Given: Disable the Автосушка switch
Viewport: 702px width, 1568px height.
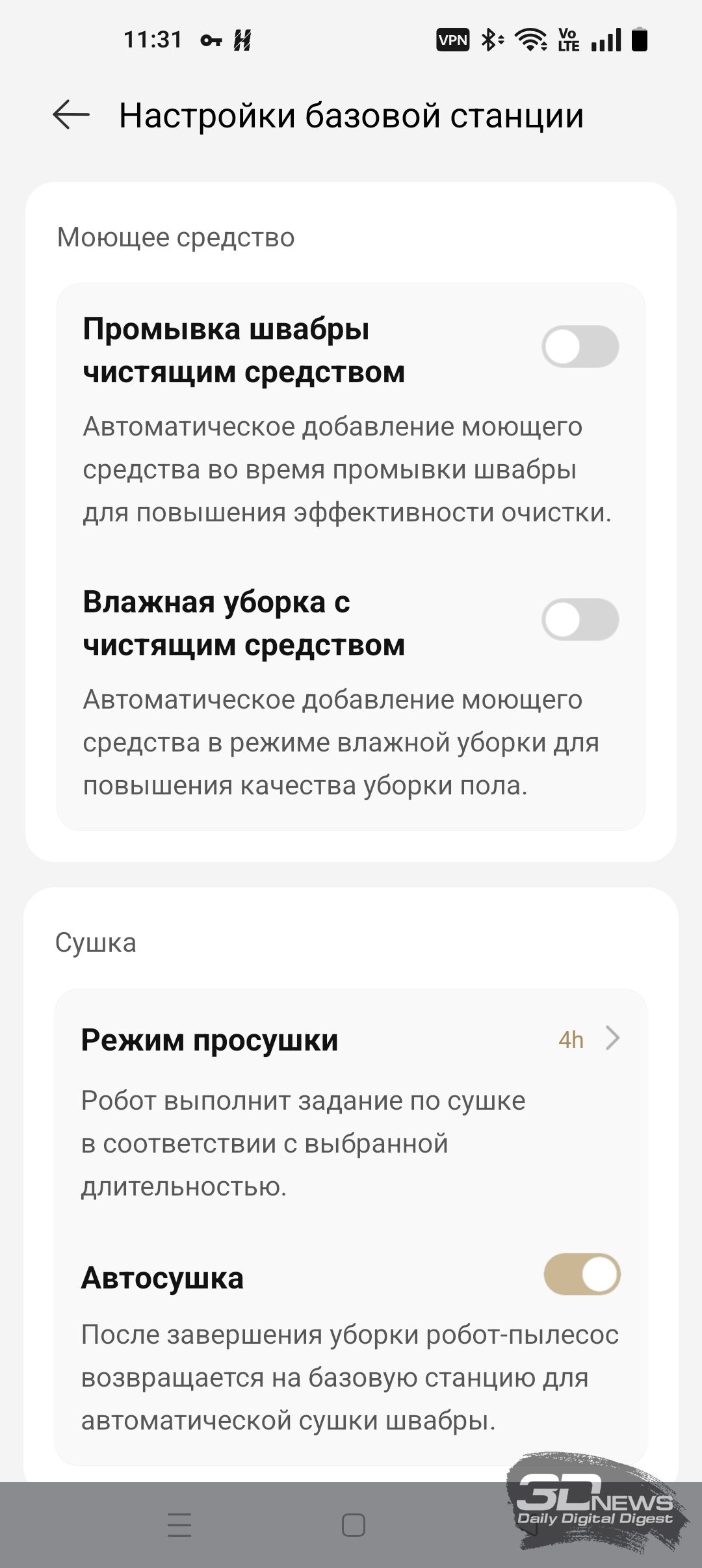Looking at the screenshot, I should tap(582, 1274).
